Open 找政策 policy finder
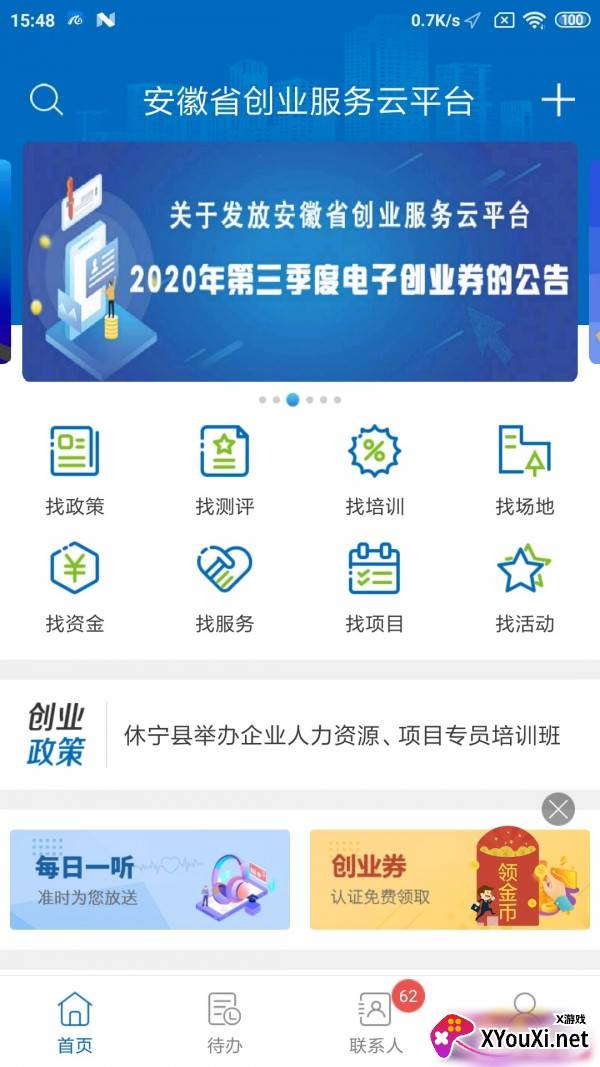 pos(75,468)
